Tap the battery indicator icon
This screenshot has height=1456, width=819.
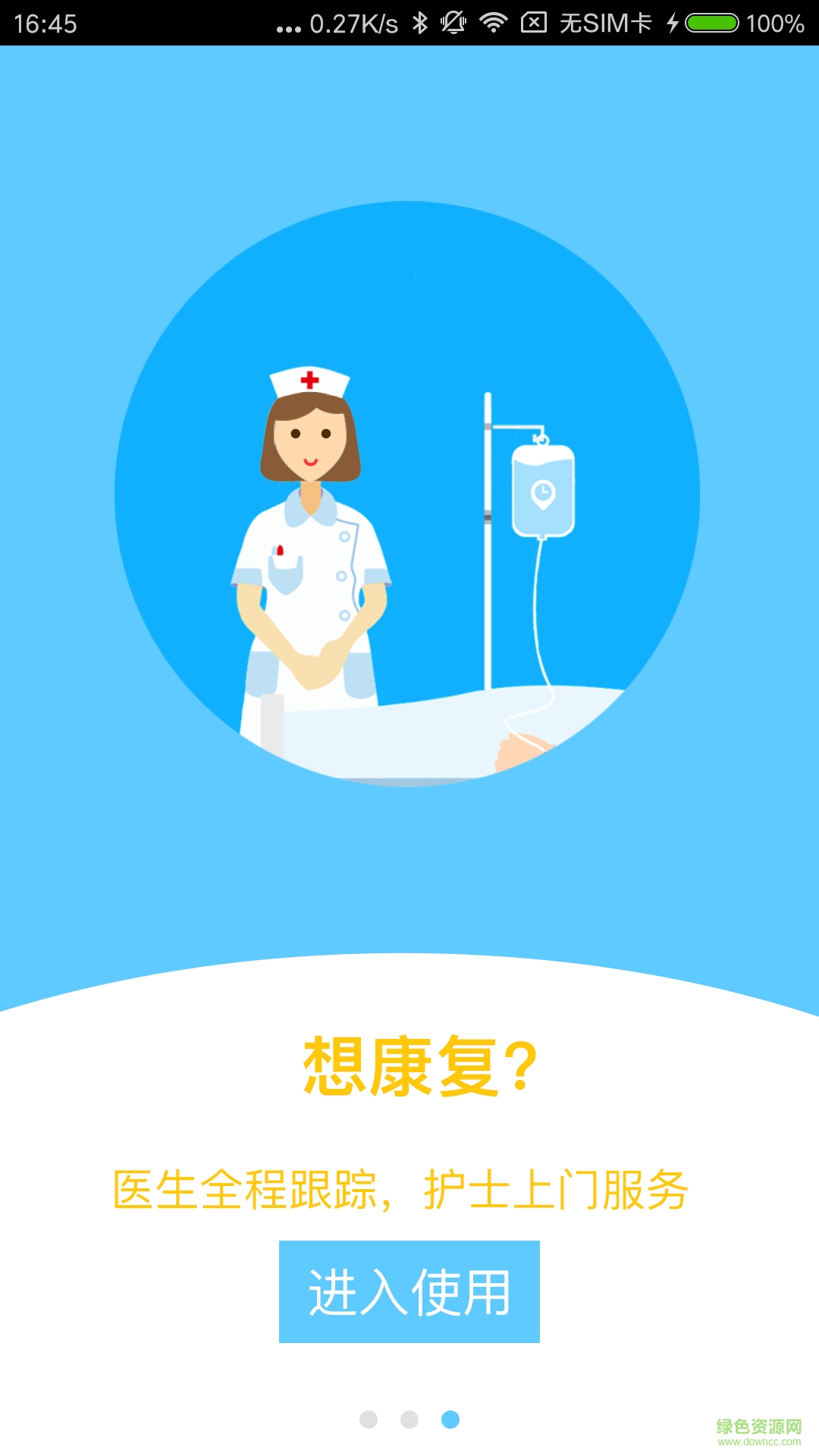(711, 22)
